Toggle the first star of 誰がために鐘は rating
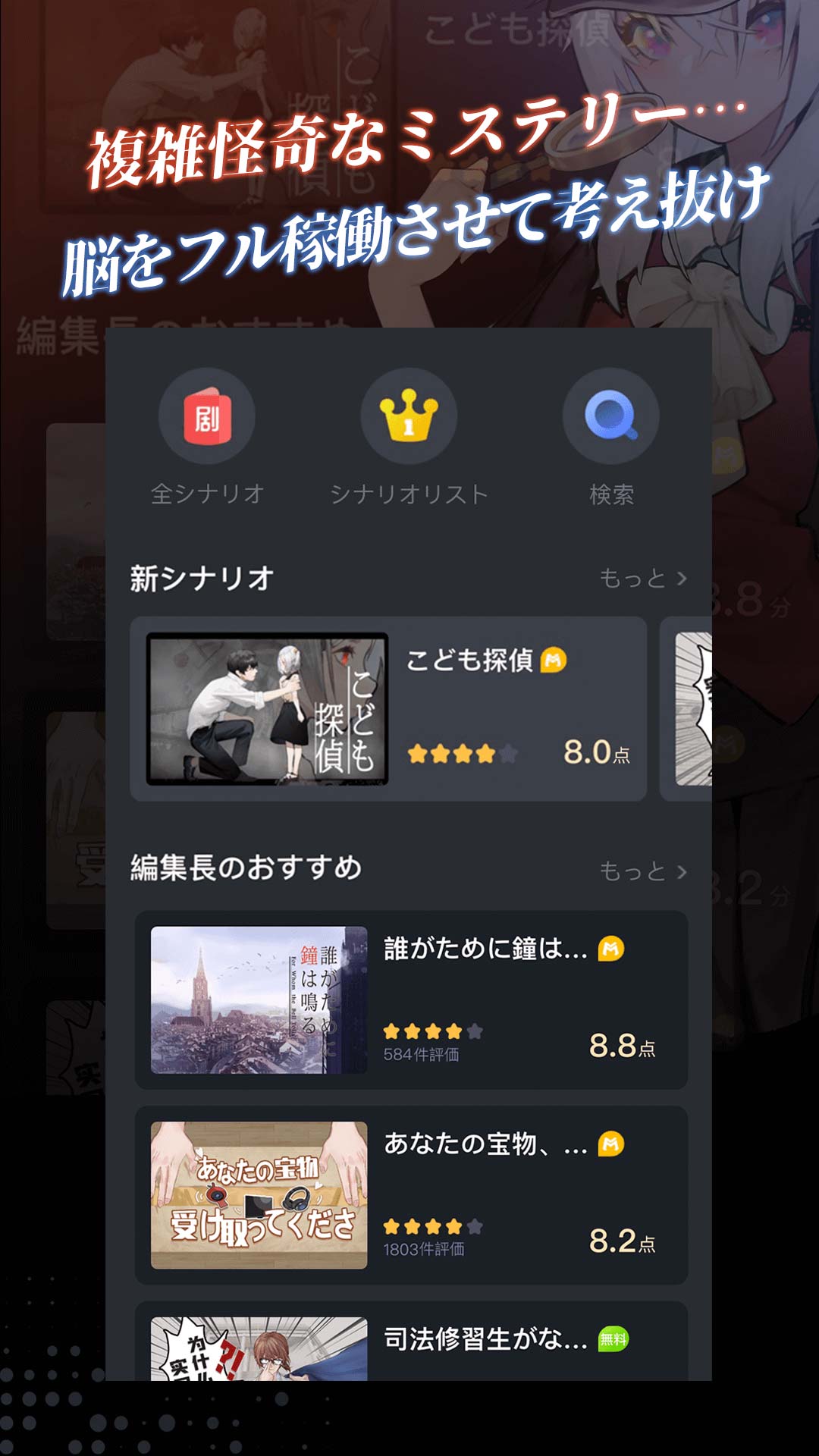This screenshot has width=819, height=1456. click(391, 1030)
